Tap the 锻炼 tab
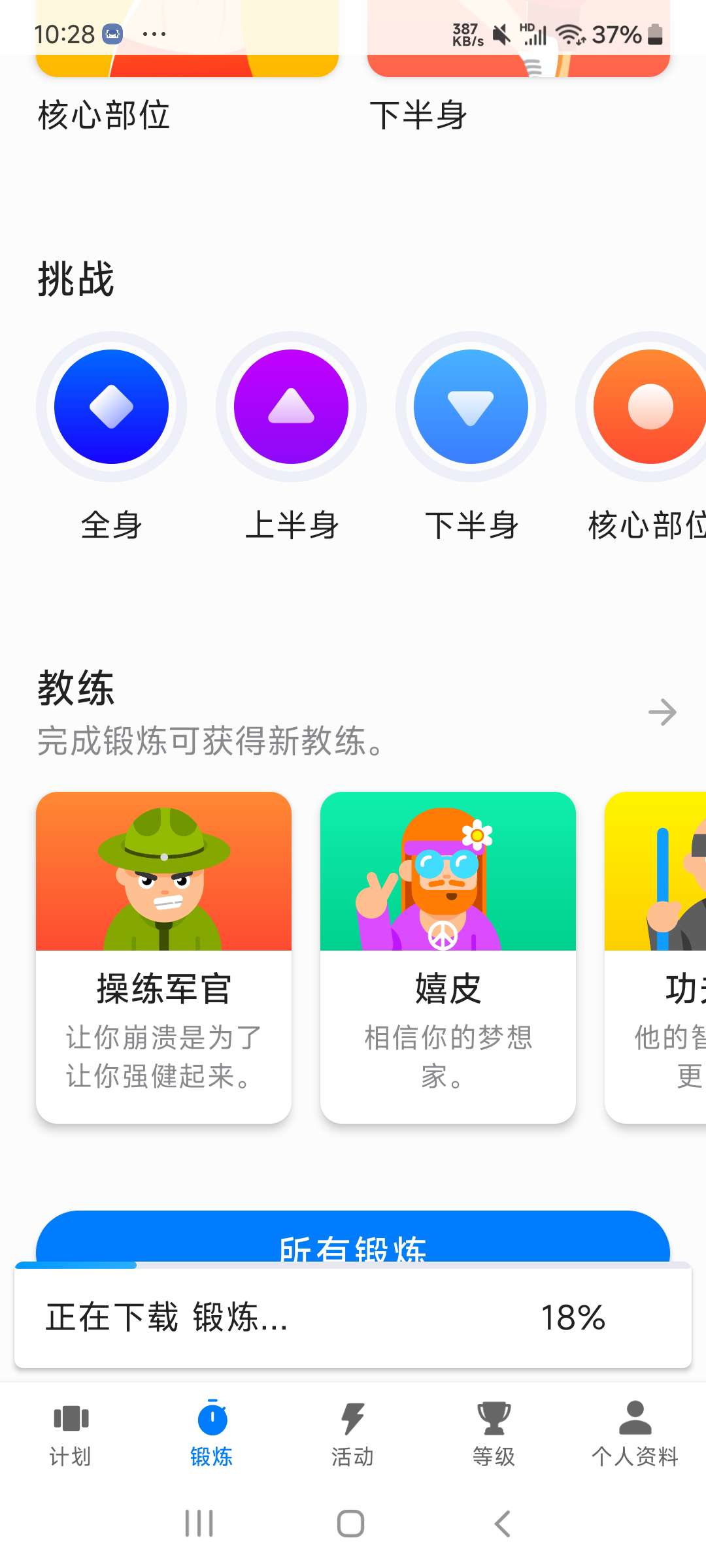This screenshot has height=1568, width=706. 212,1433
